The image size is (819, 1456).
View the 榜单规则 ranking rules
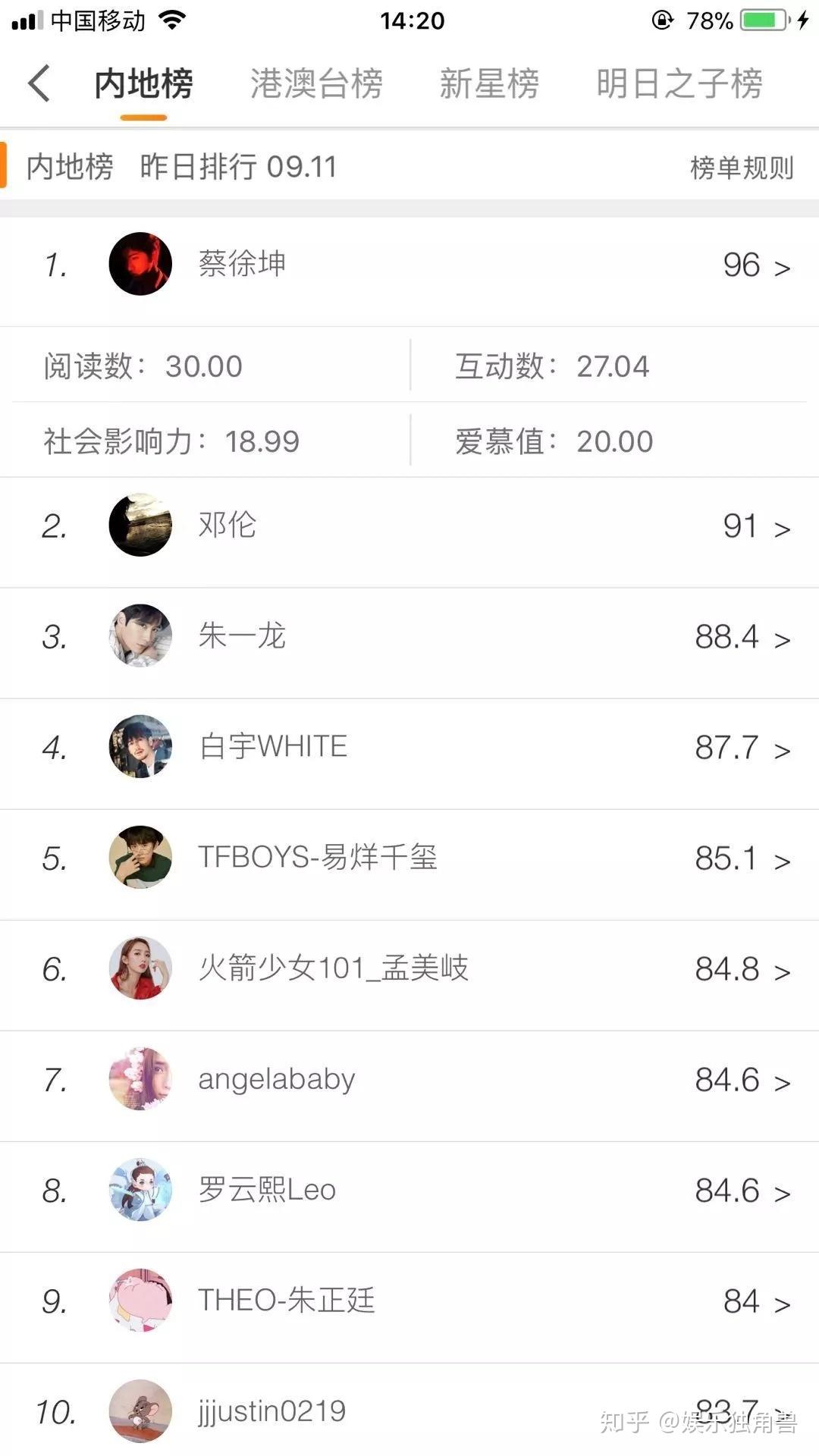741,168
